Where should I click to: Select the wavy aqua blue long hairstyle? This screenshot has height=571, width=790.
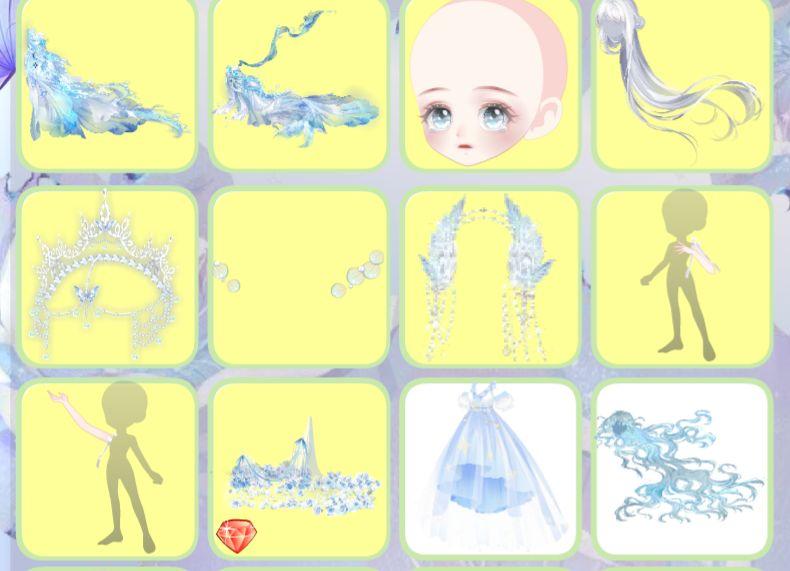pos(682,468)
